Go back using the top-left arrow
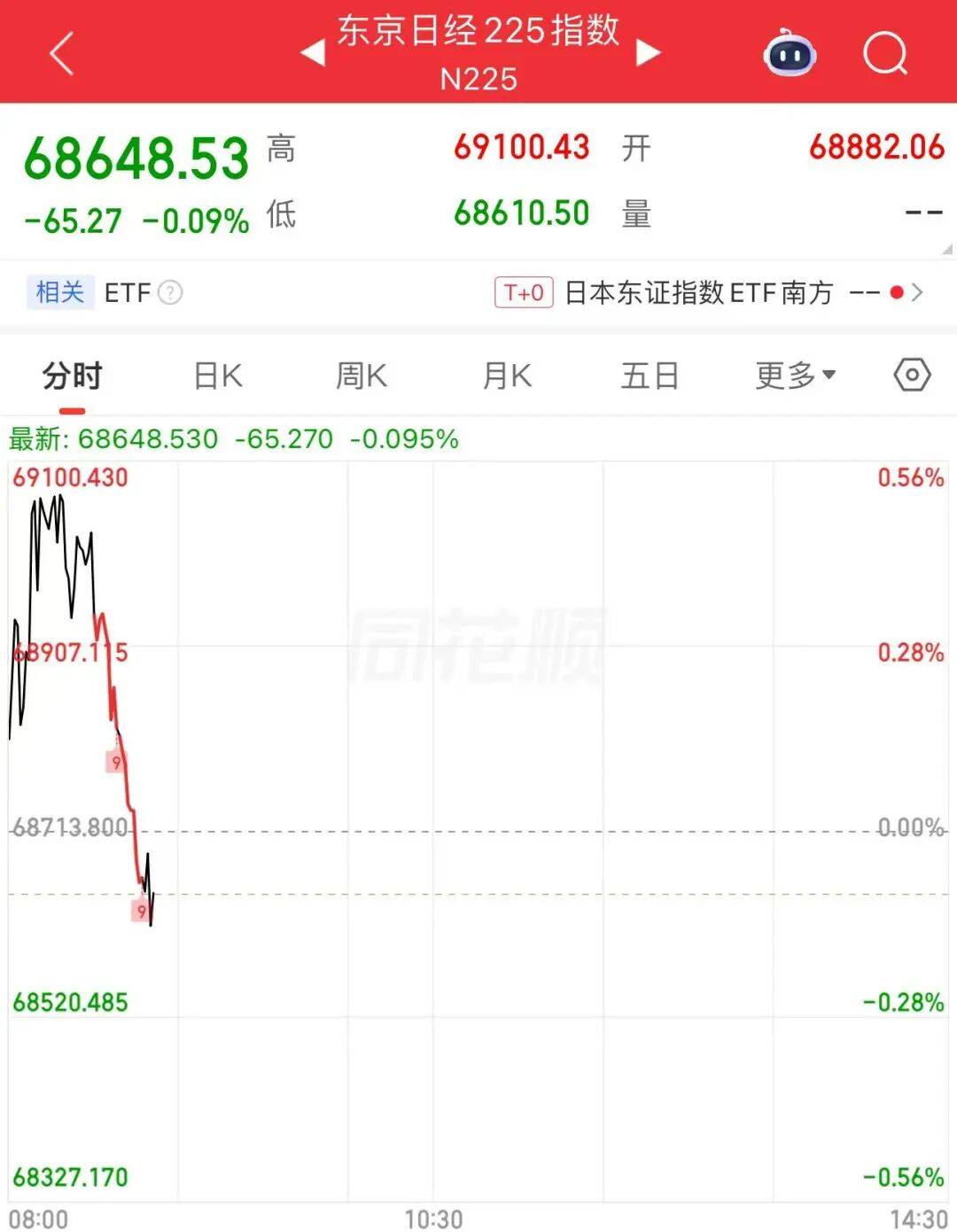 point(61,54)
